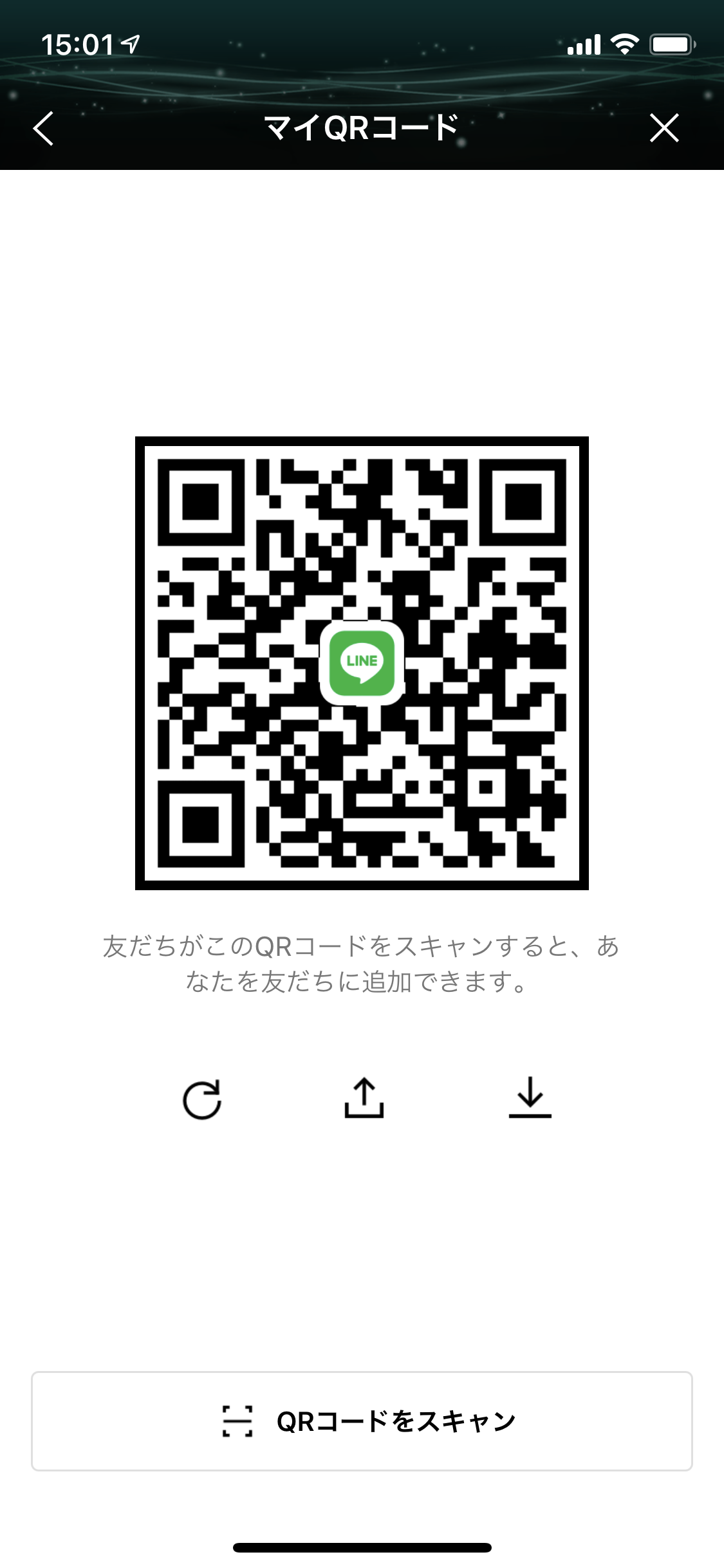The height and width of the screenshot is (1568, 724).
Task: Tap the QRコードをスキャン button
Action: (x=362, y=1421)
